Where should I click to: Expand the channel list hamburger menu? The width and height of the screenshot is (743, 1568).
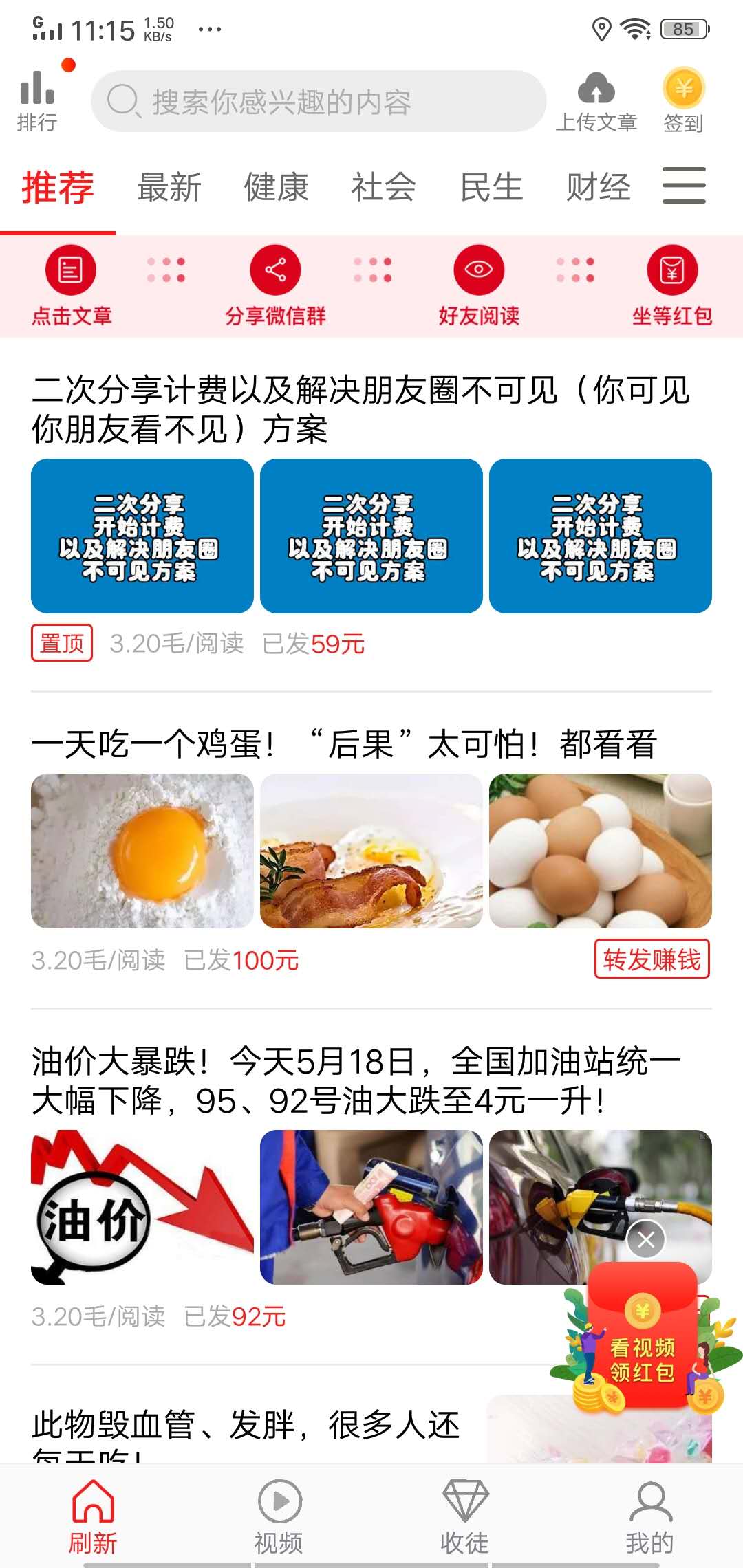pos(684,186)
